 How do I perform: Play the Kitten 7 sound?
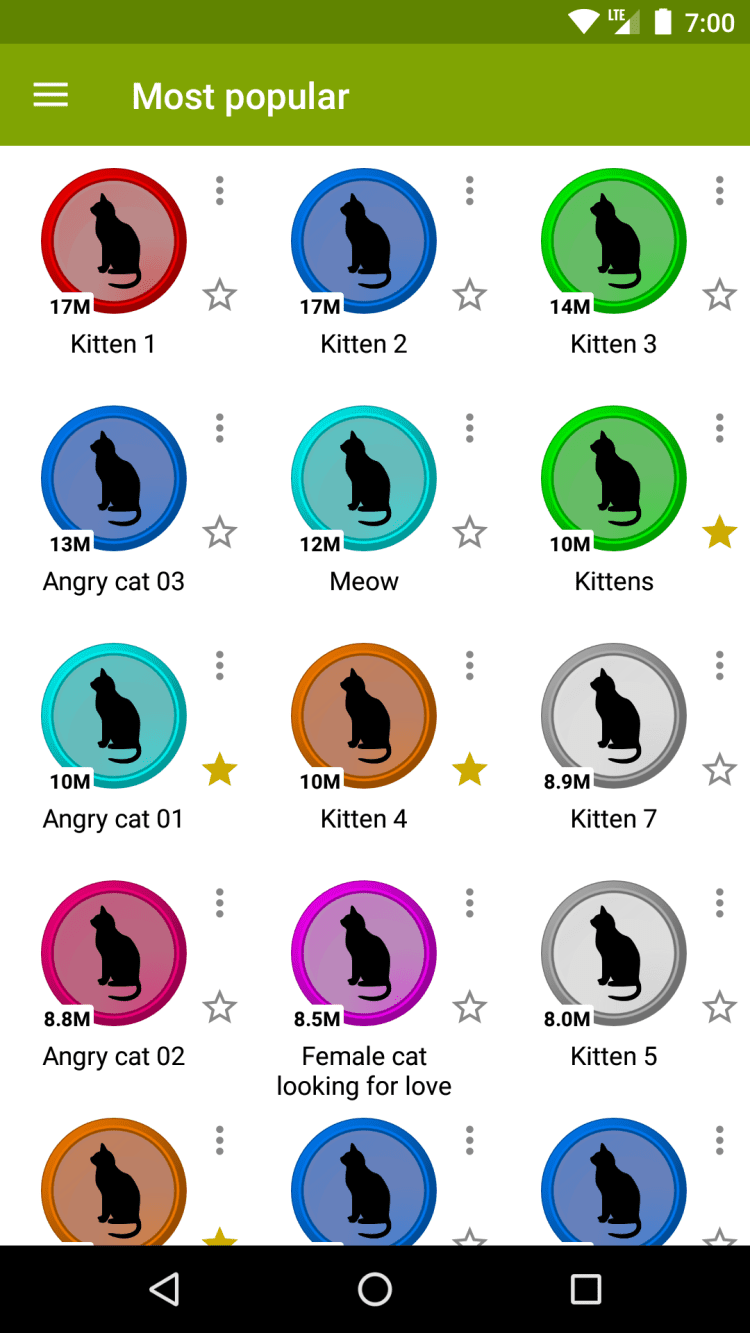tap(614, 716)
